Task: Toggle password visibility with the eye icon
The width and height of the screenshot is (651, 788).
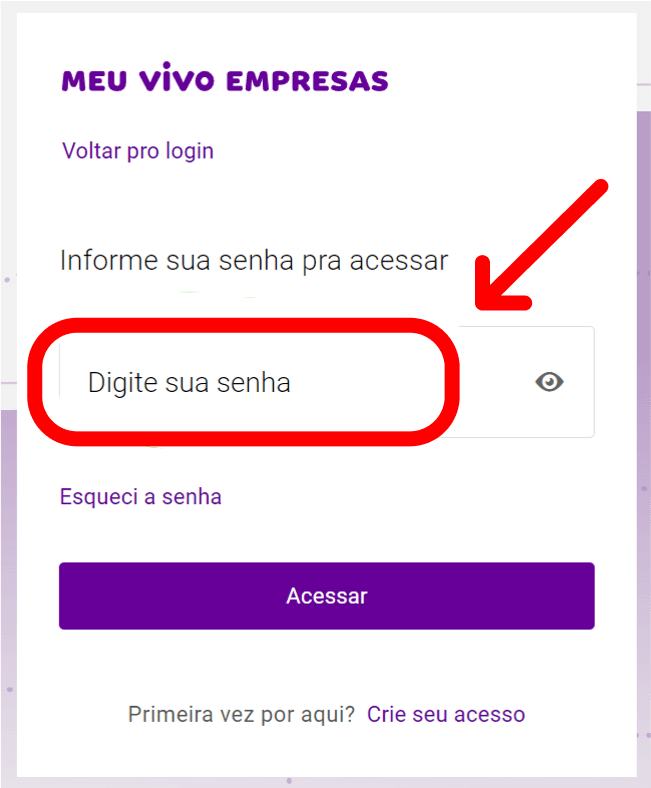Action: 549,381
